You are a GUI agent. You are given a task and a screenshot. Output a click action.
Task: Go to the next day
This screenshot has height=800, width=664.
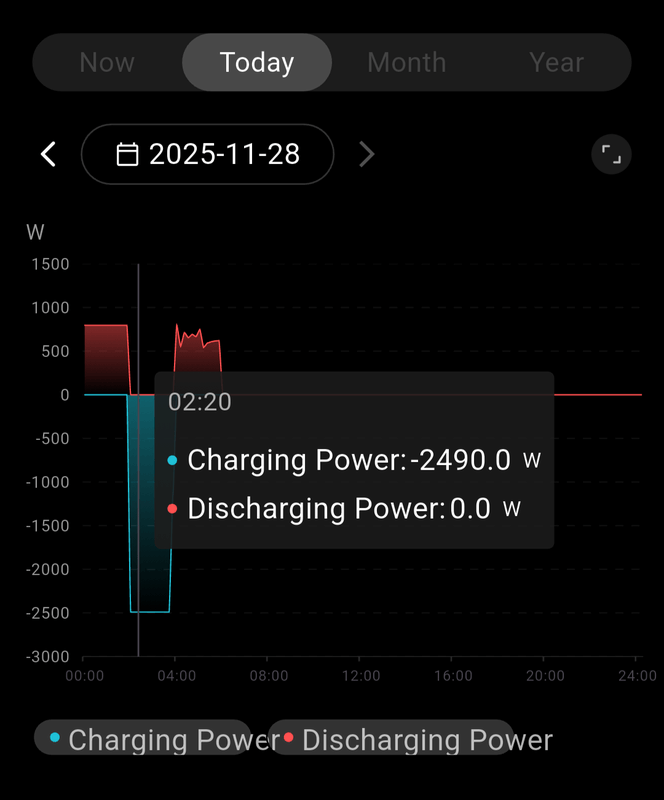pos(367,154)
